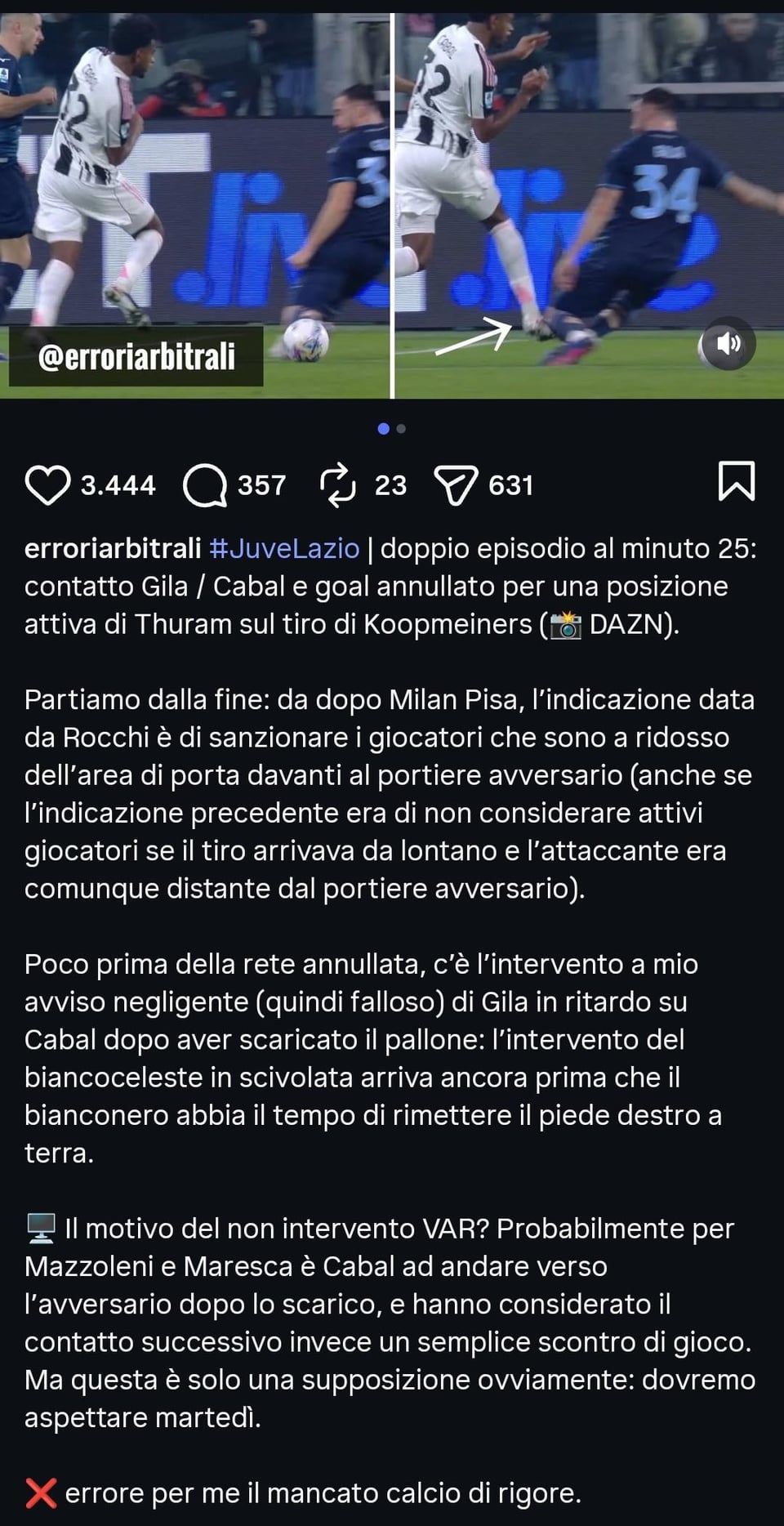
Task: Save the post with the bookmark icon
Action: tap(736, 482)
